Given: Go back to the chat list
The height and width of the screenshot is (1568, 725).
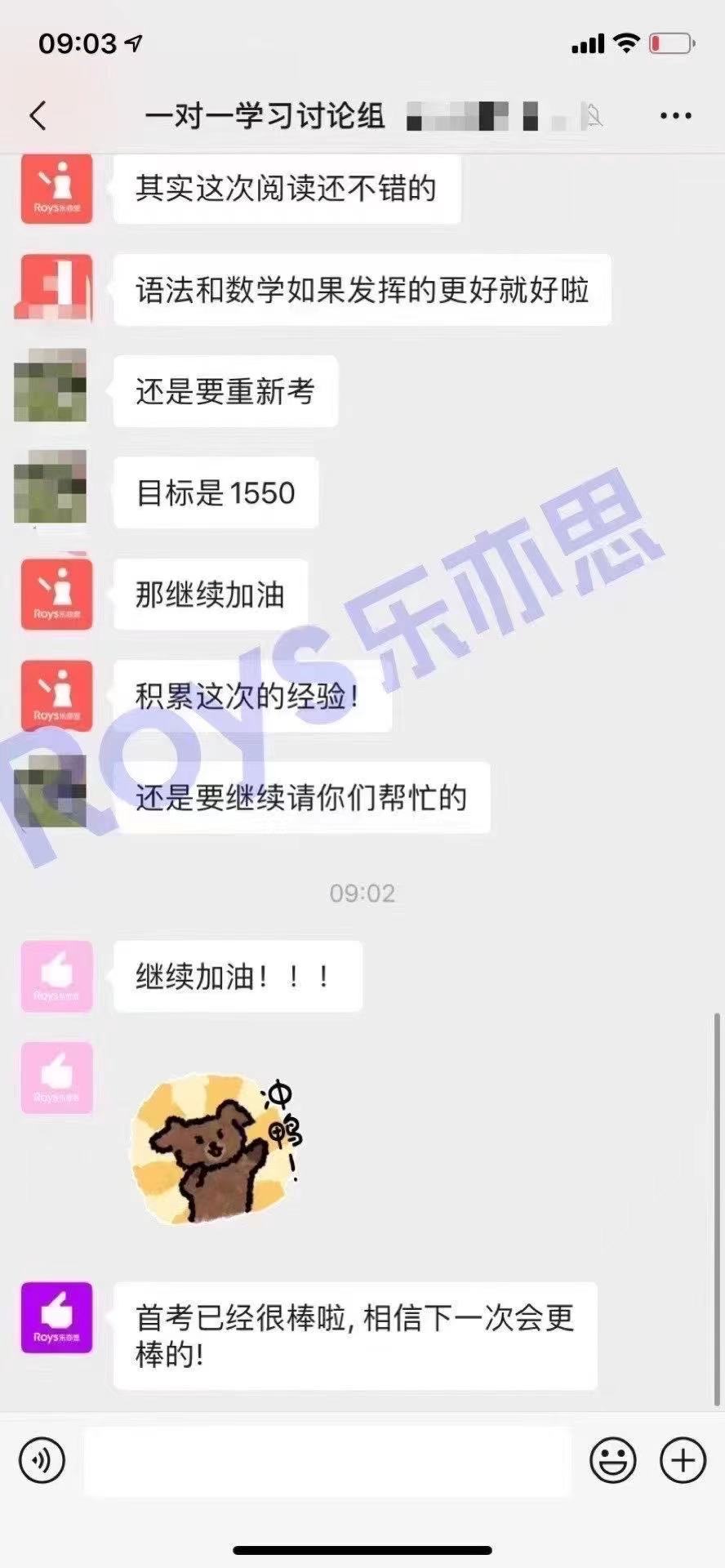Looking at the screenshot, I should point(38,116).
